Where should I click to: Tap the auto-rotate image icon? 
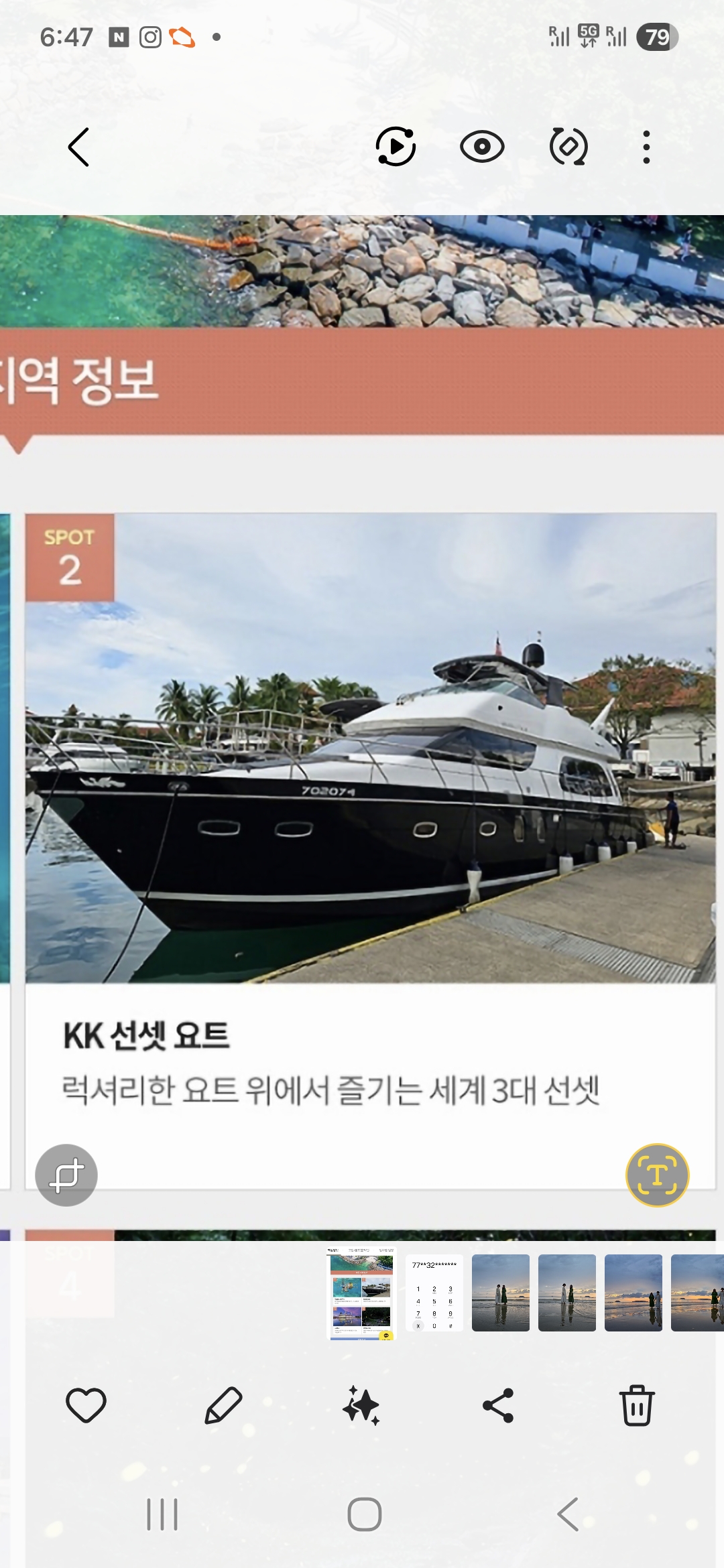[568, 147]
